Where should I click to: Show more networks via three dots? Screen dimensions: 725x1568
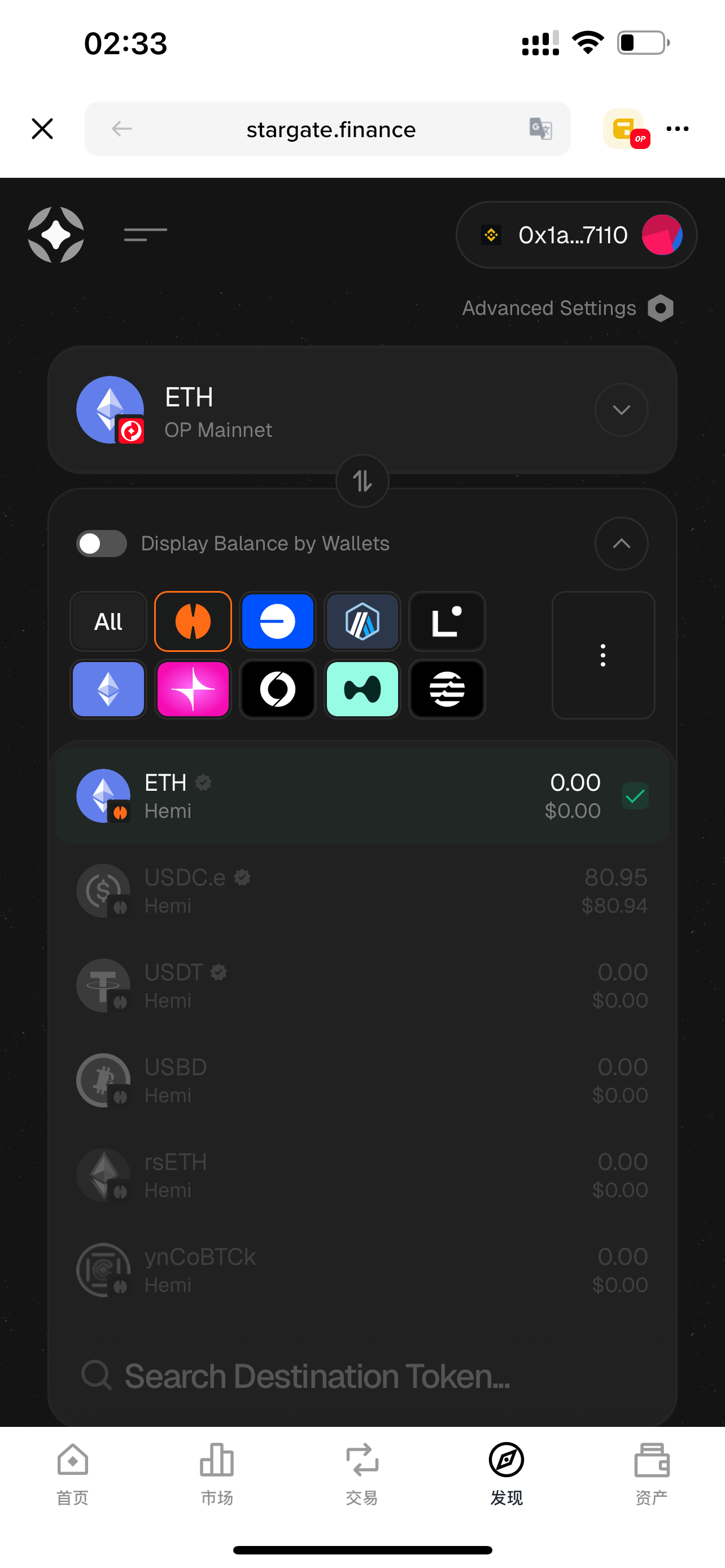pos(602,655)
